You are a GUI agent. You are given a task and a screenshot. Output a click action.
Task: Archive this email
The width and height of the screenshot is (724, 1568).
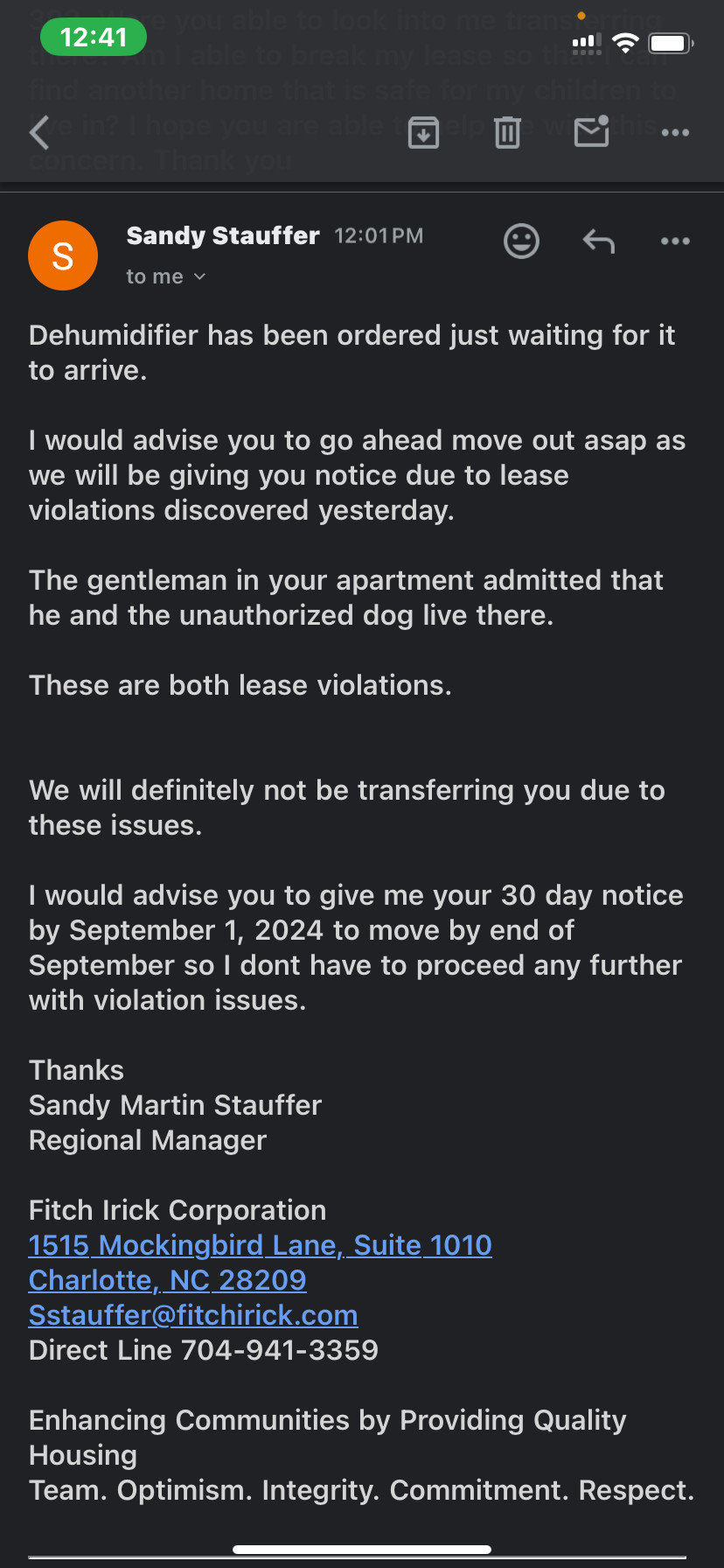pos(424,132)
